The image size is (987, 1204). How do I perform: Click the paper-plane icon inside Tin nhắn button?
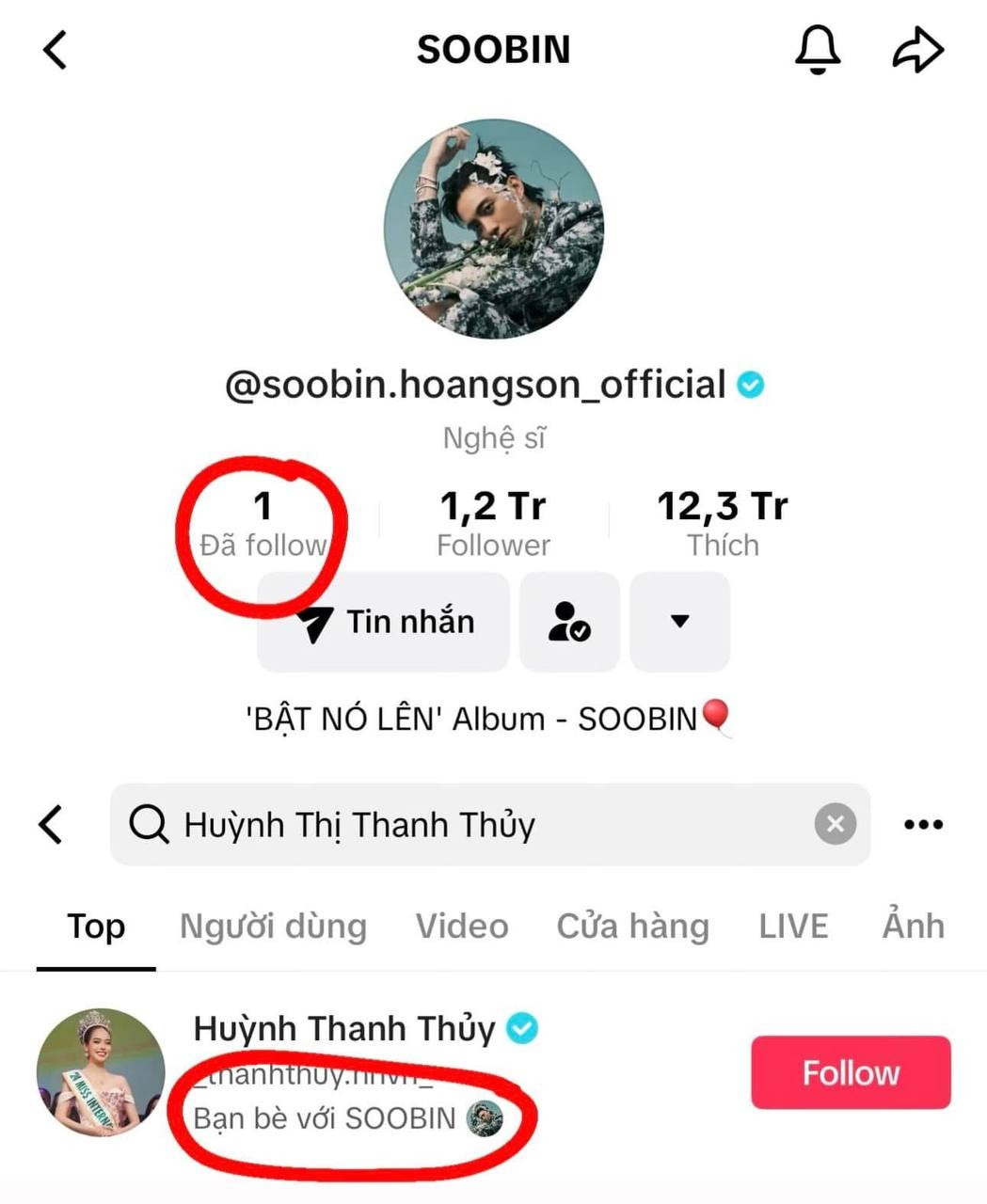[320, 621]
